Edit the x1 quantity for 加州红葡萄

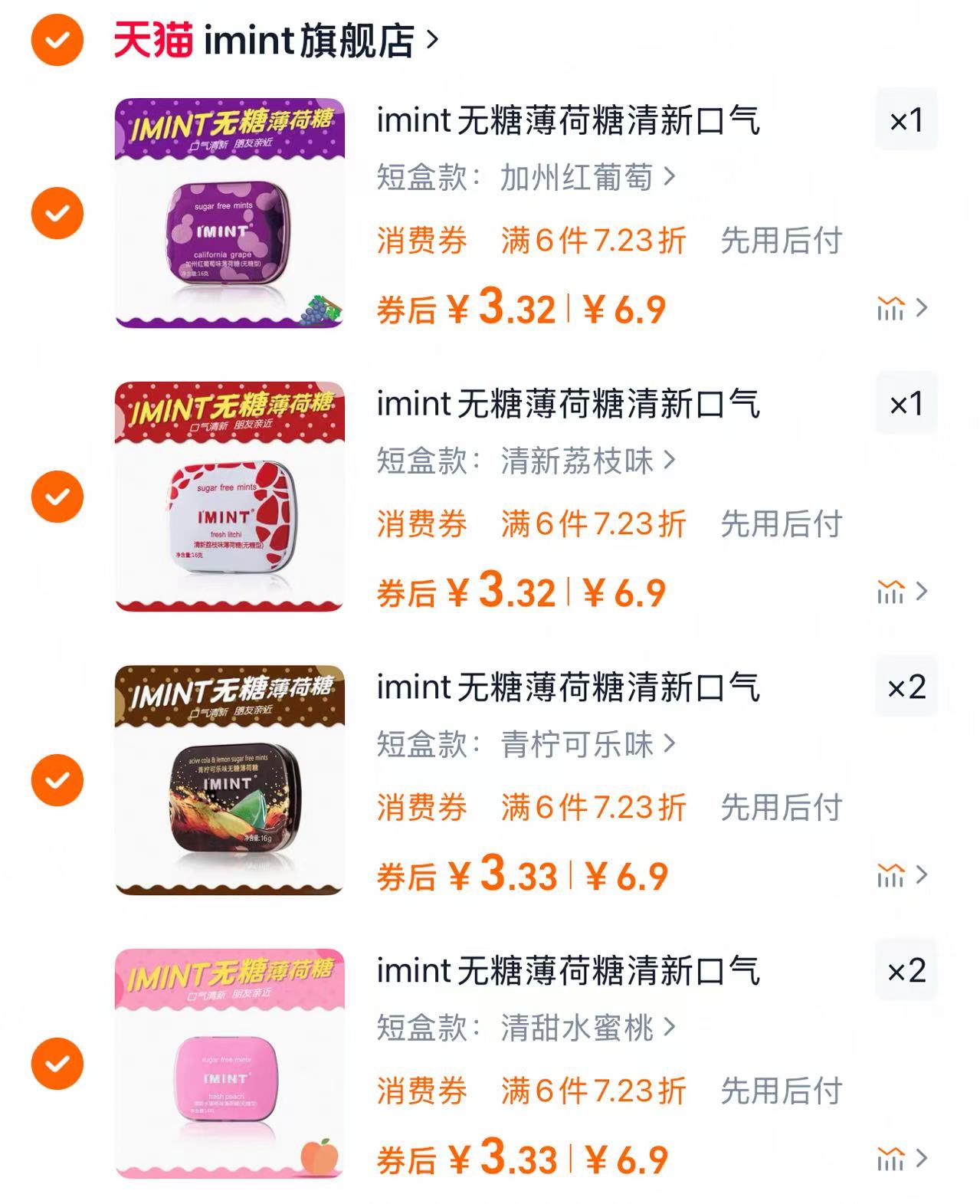(x=906, y=120)
